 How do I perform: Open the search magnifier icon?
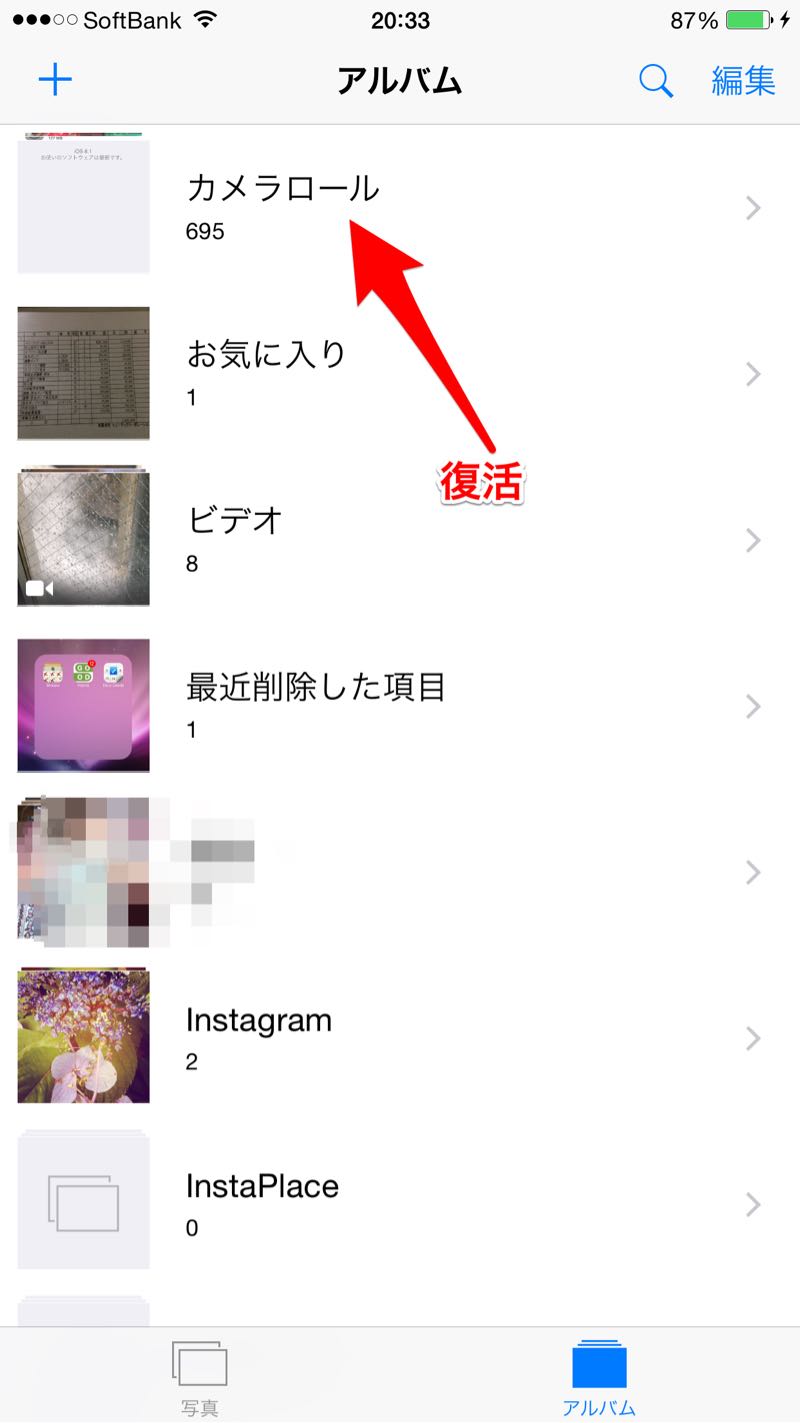click(x=656, y=81)
